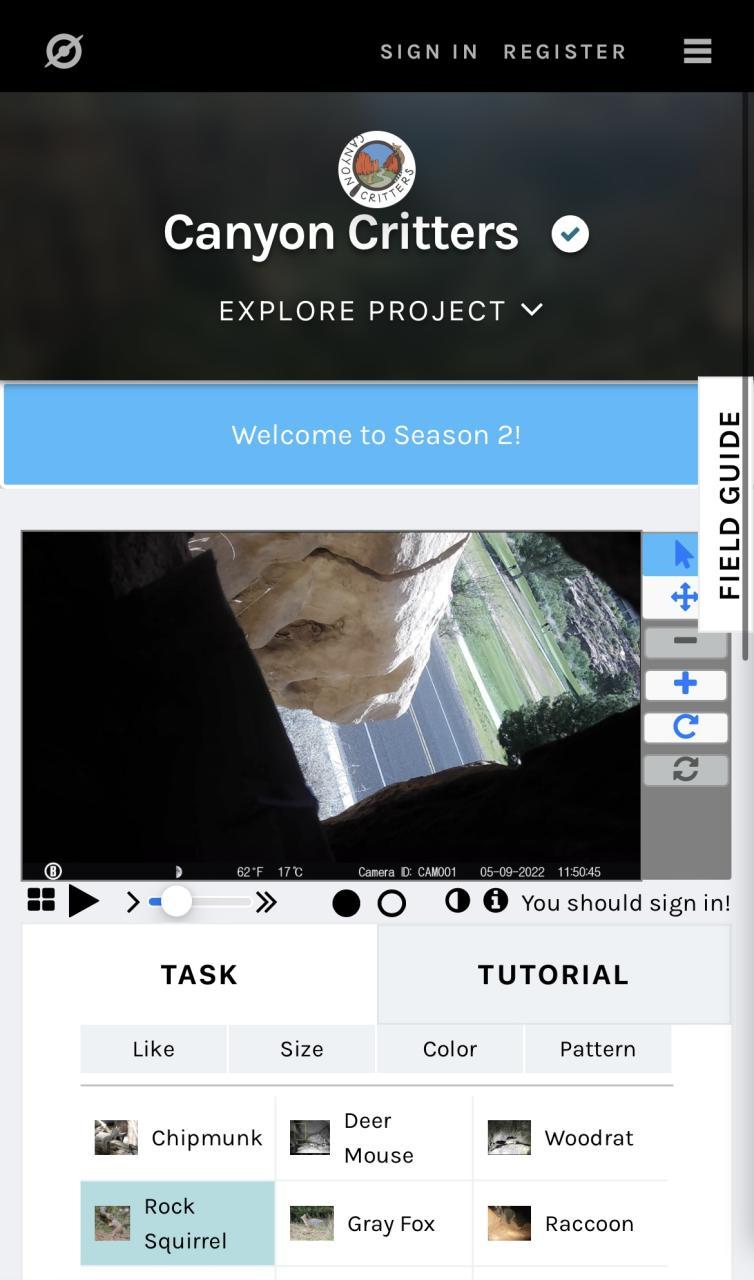Image resolution: width=754 pixels, height=1280 pixels.
Task: Filter animals by Pattern
Action: point(597,1049)
